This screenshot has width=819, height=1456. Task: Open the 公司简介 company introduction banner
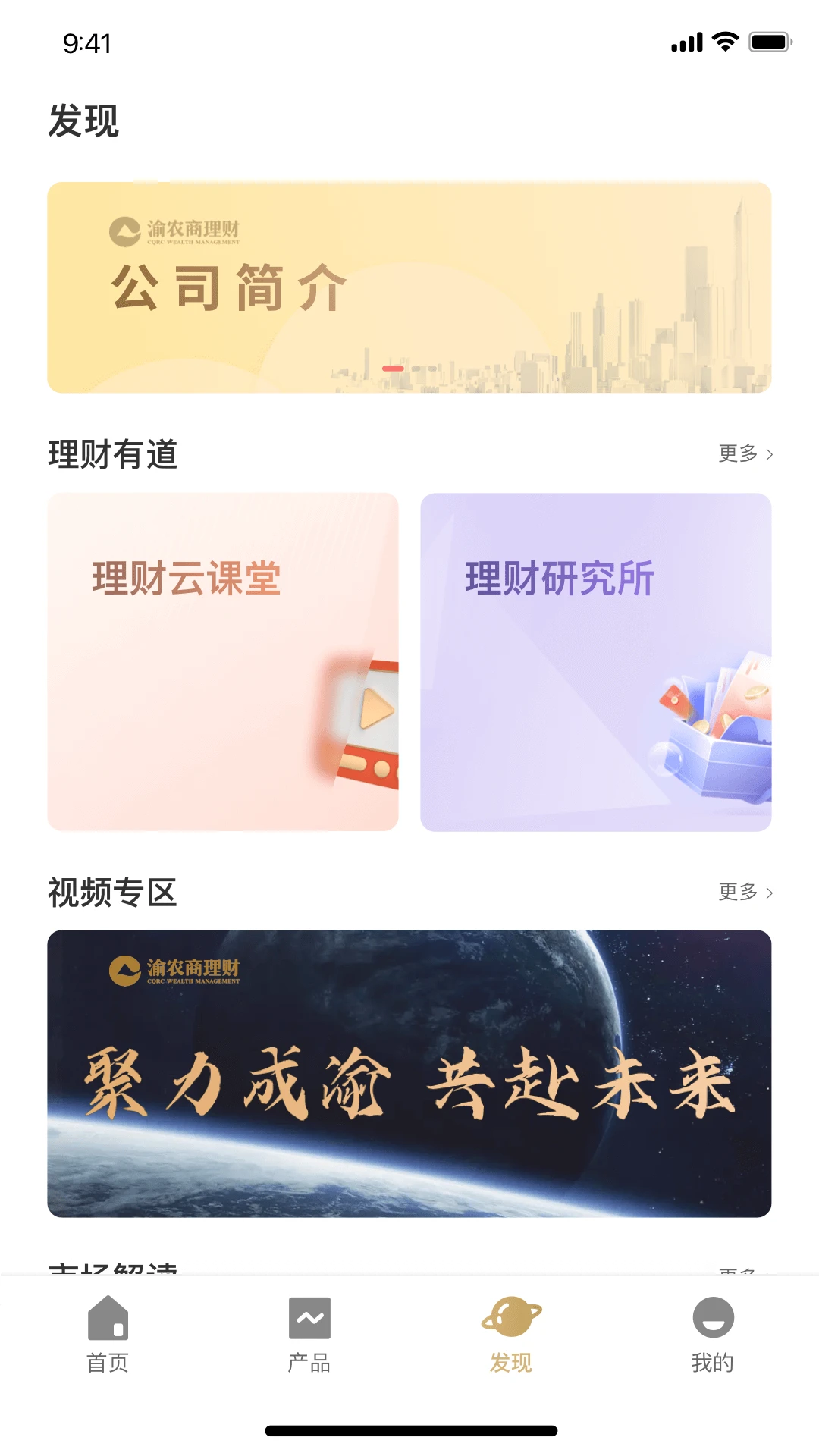pos(409,286)
